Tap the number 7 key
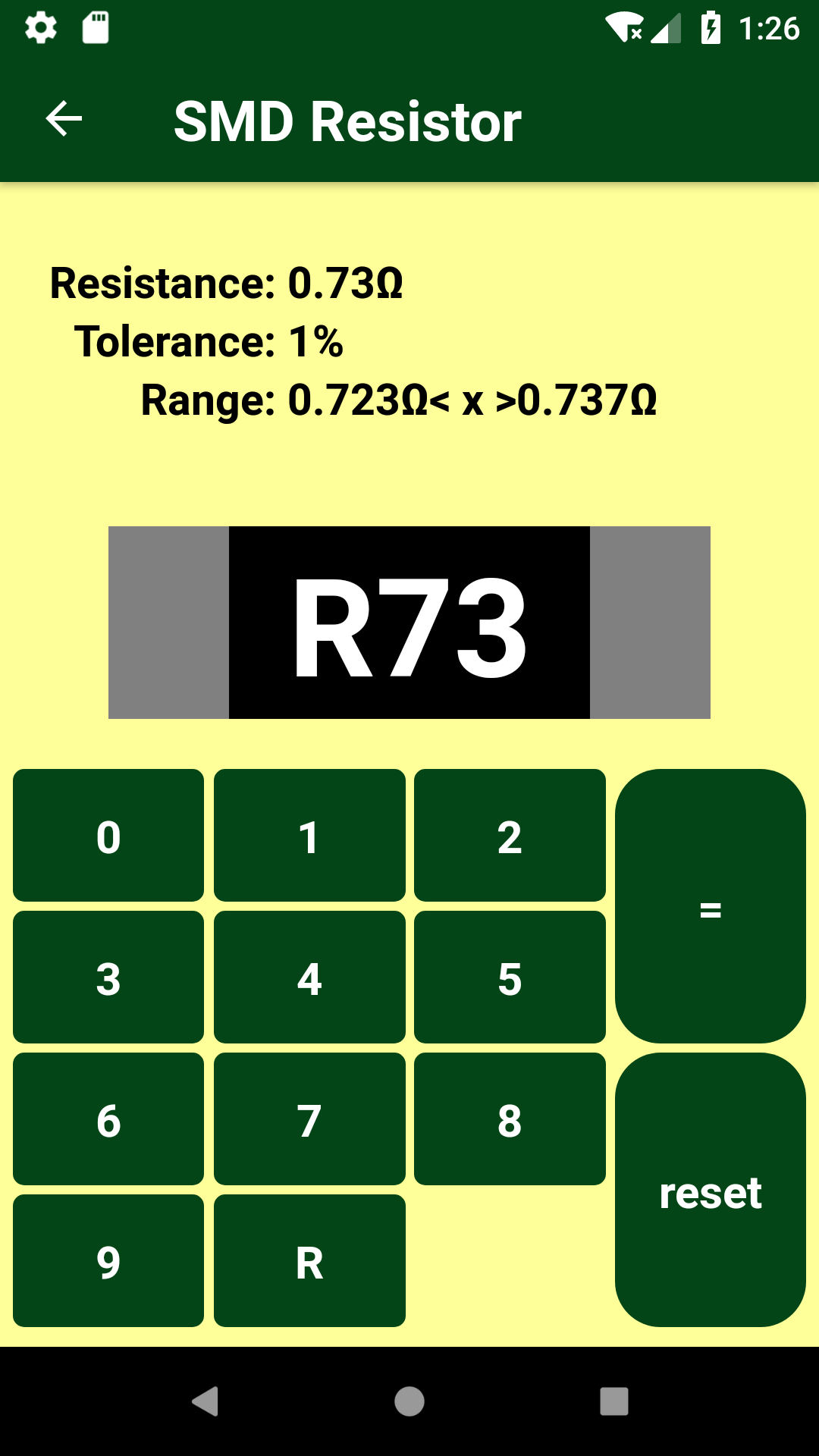This screenshot has height=1456, width=819. [309, 1119]
